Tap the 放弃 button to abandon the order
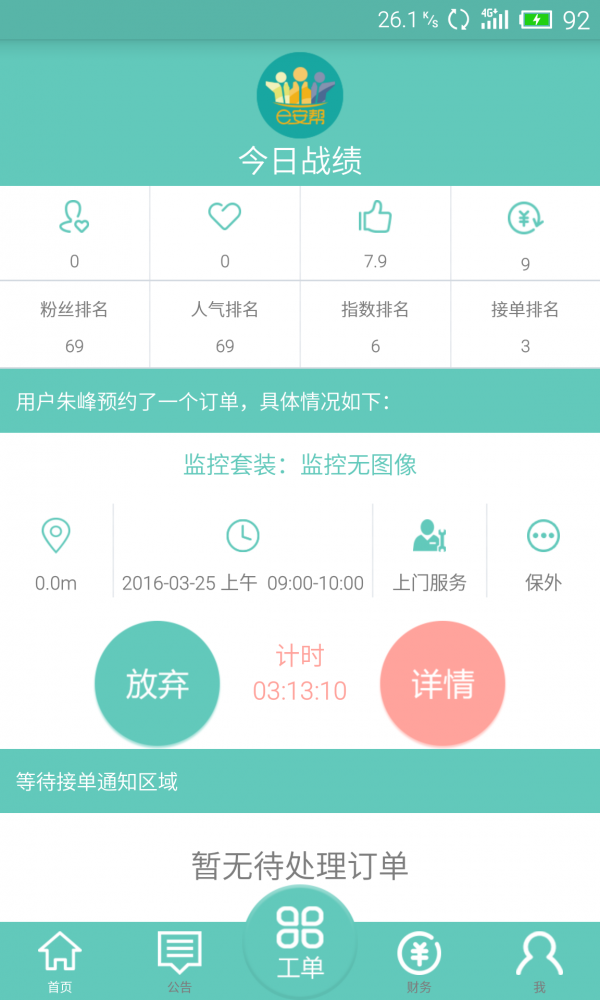 pos(157,684)
